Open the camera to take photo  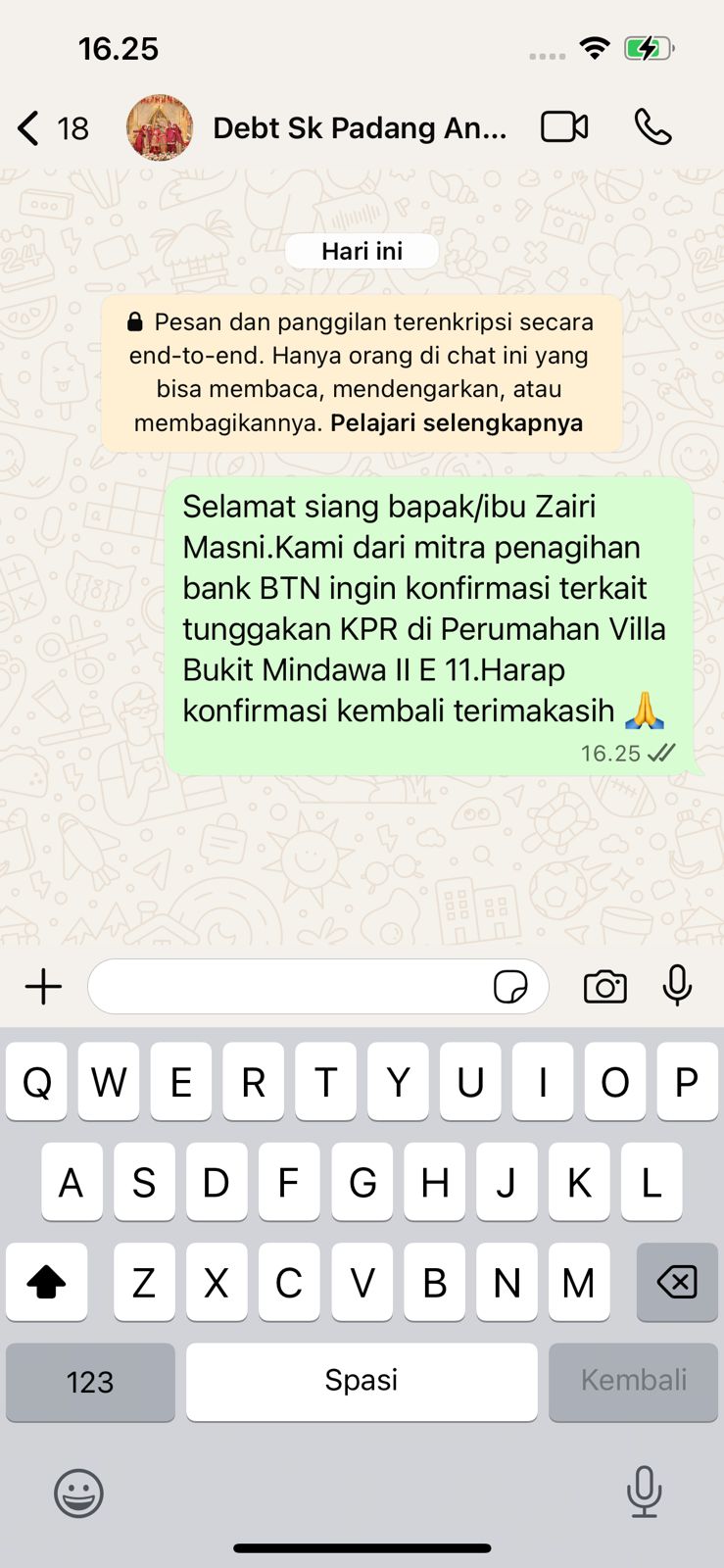(604, 987)
